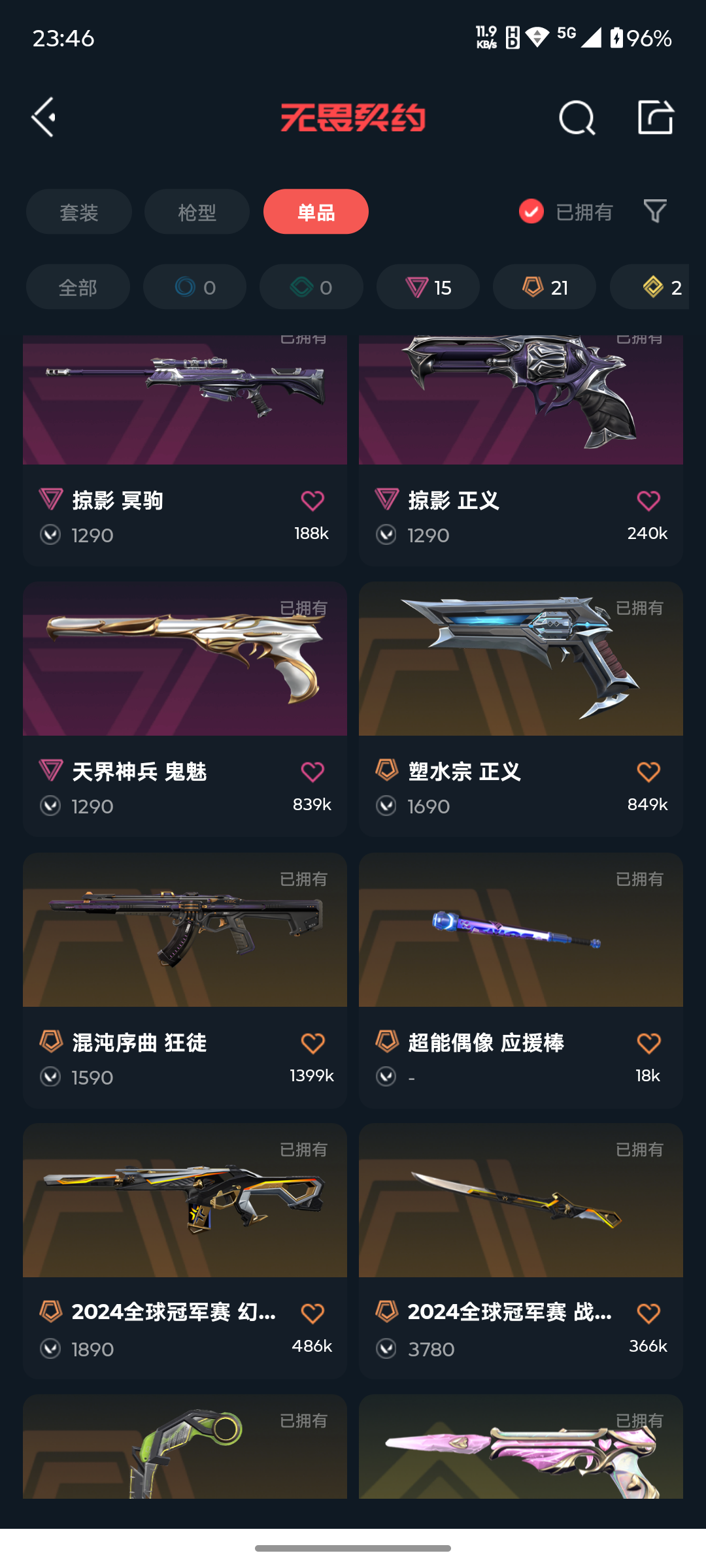Screen dimensions: 706x1568
Task: Switch to the 套装 tab
Action: point(79,212)
